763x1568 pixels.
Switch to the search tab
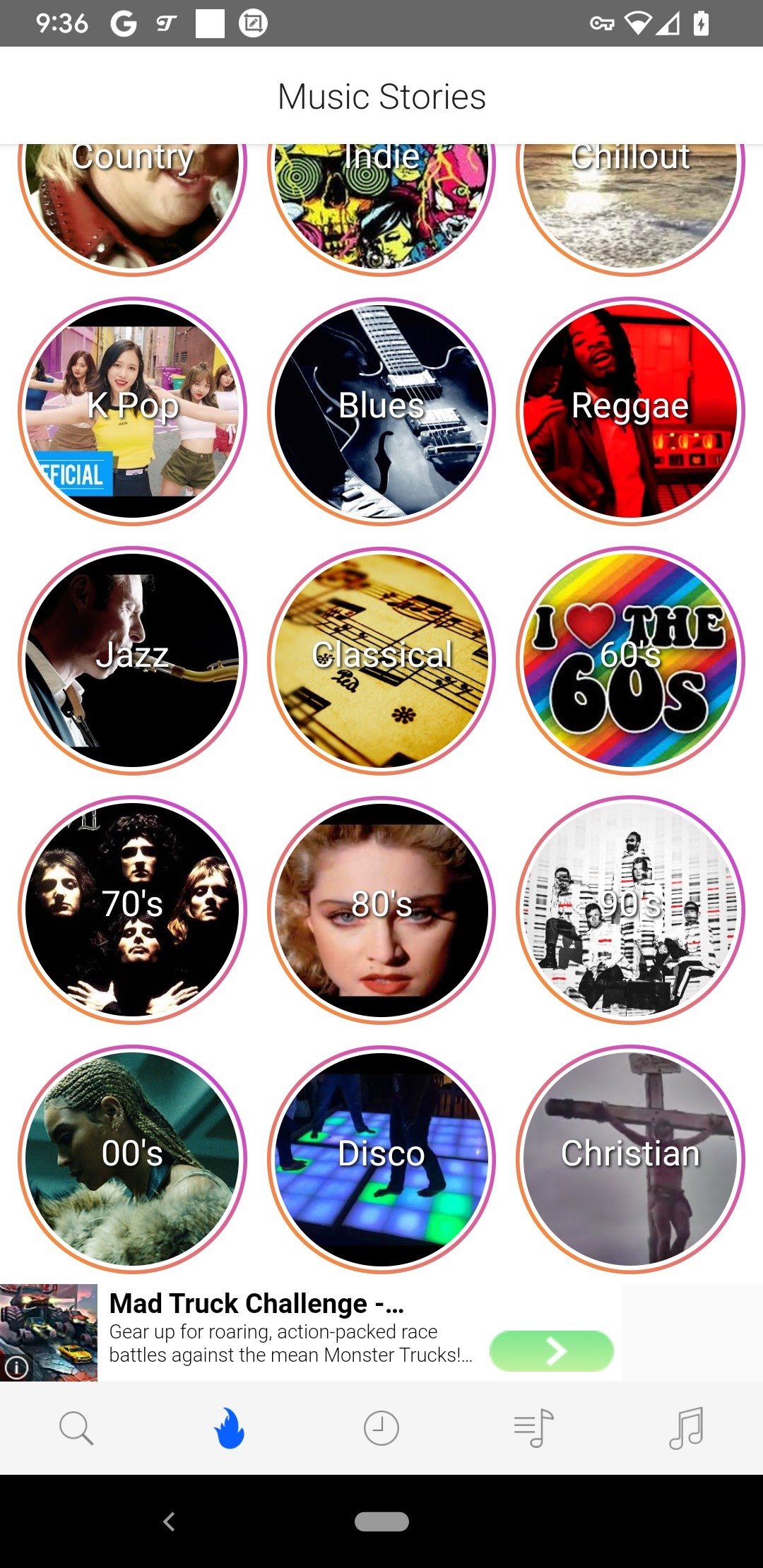[76, 1428]
